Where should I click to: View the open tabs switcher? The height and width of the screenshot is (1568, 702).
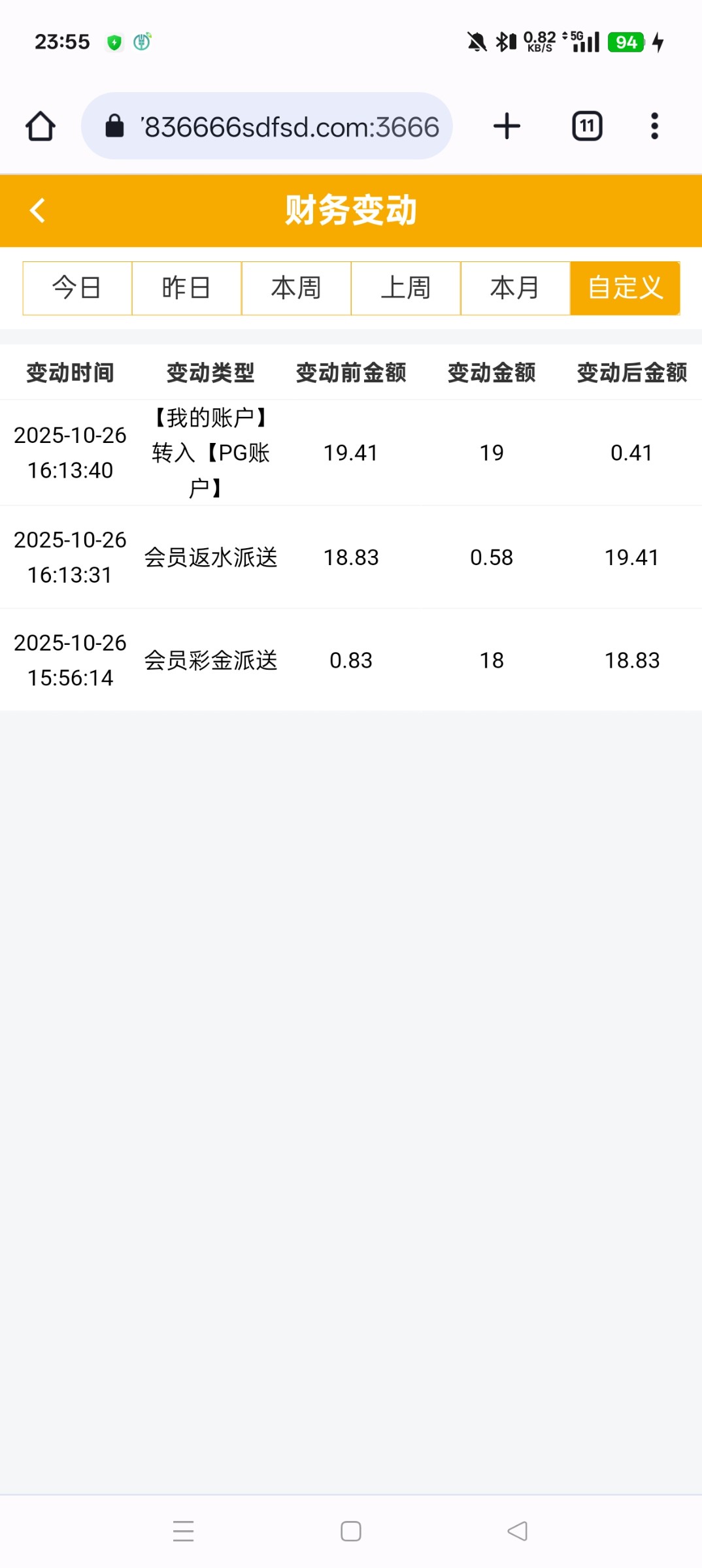click(587, 126)
